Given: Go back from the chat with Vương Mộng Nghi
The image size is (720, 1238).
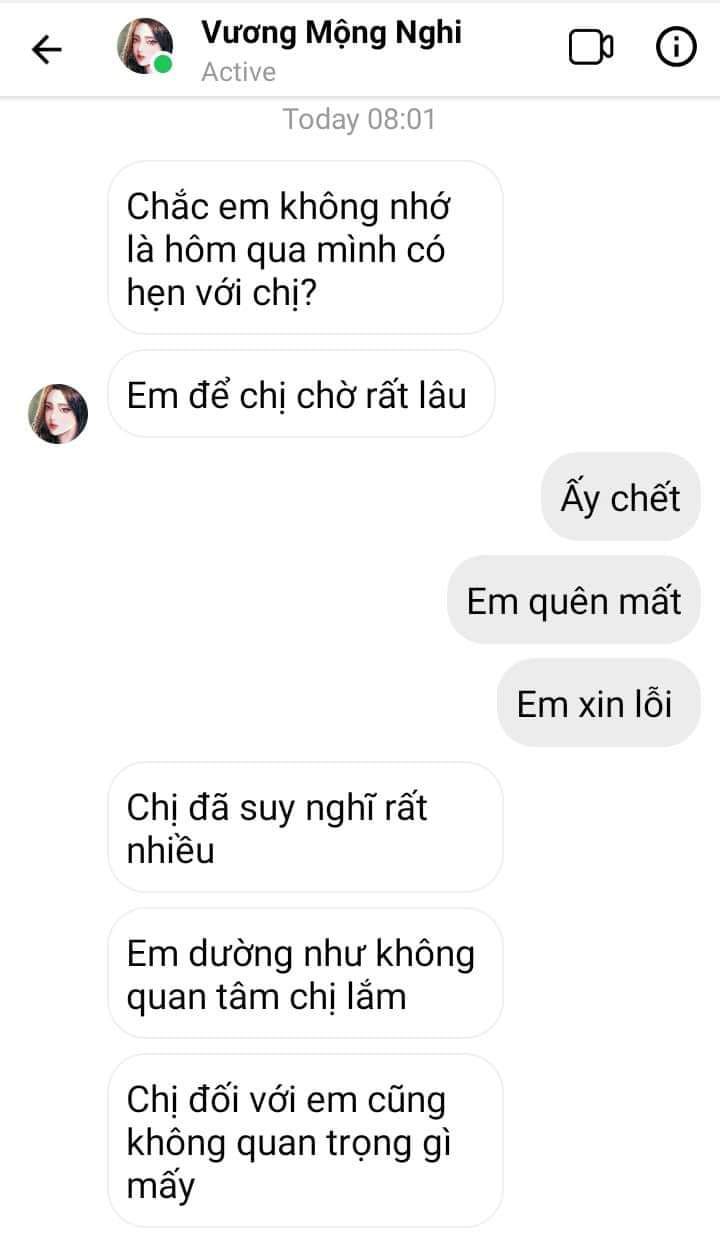Looking at the screenshot, I should 47,49.
